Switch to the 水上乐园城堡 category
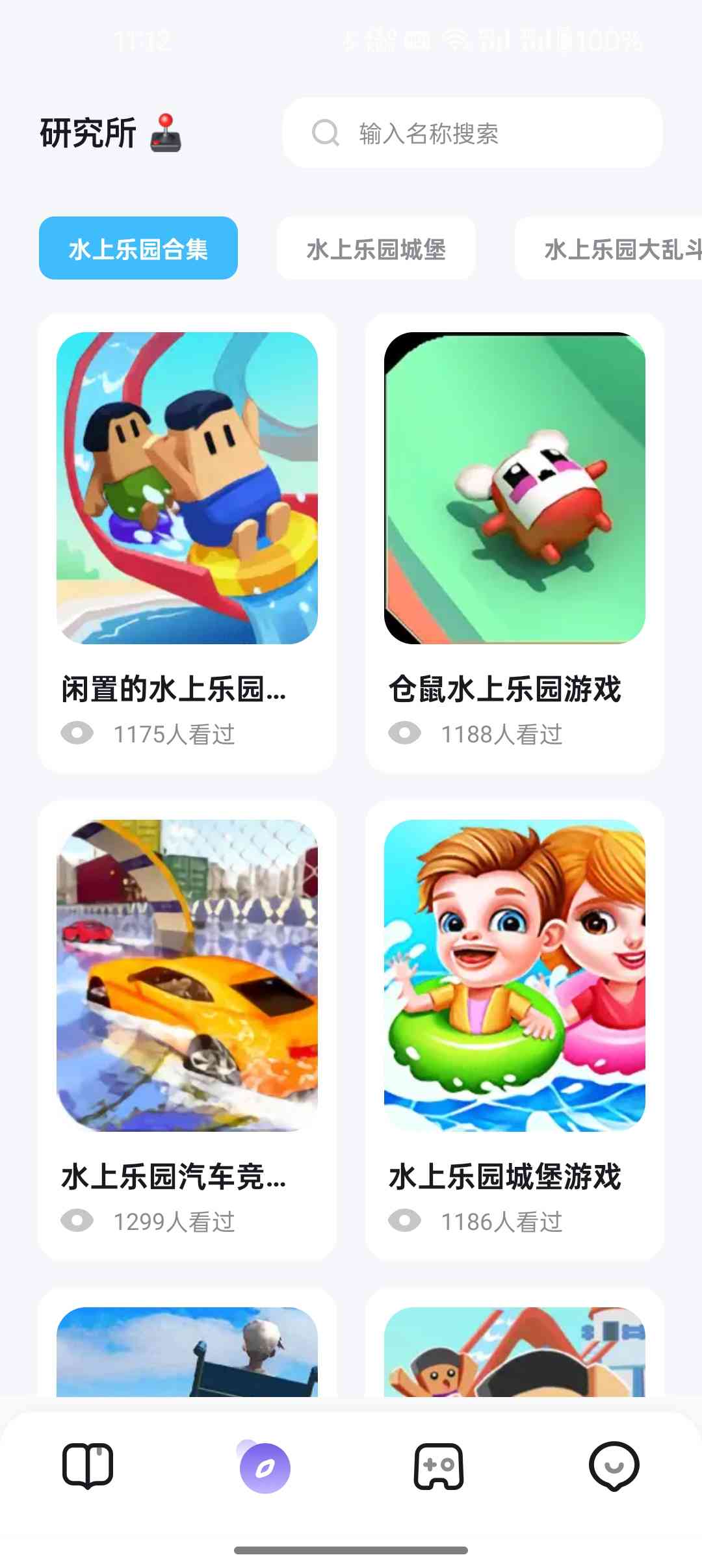Viewport: 702px width, 1568px height. [x=376, y=248]
